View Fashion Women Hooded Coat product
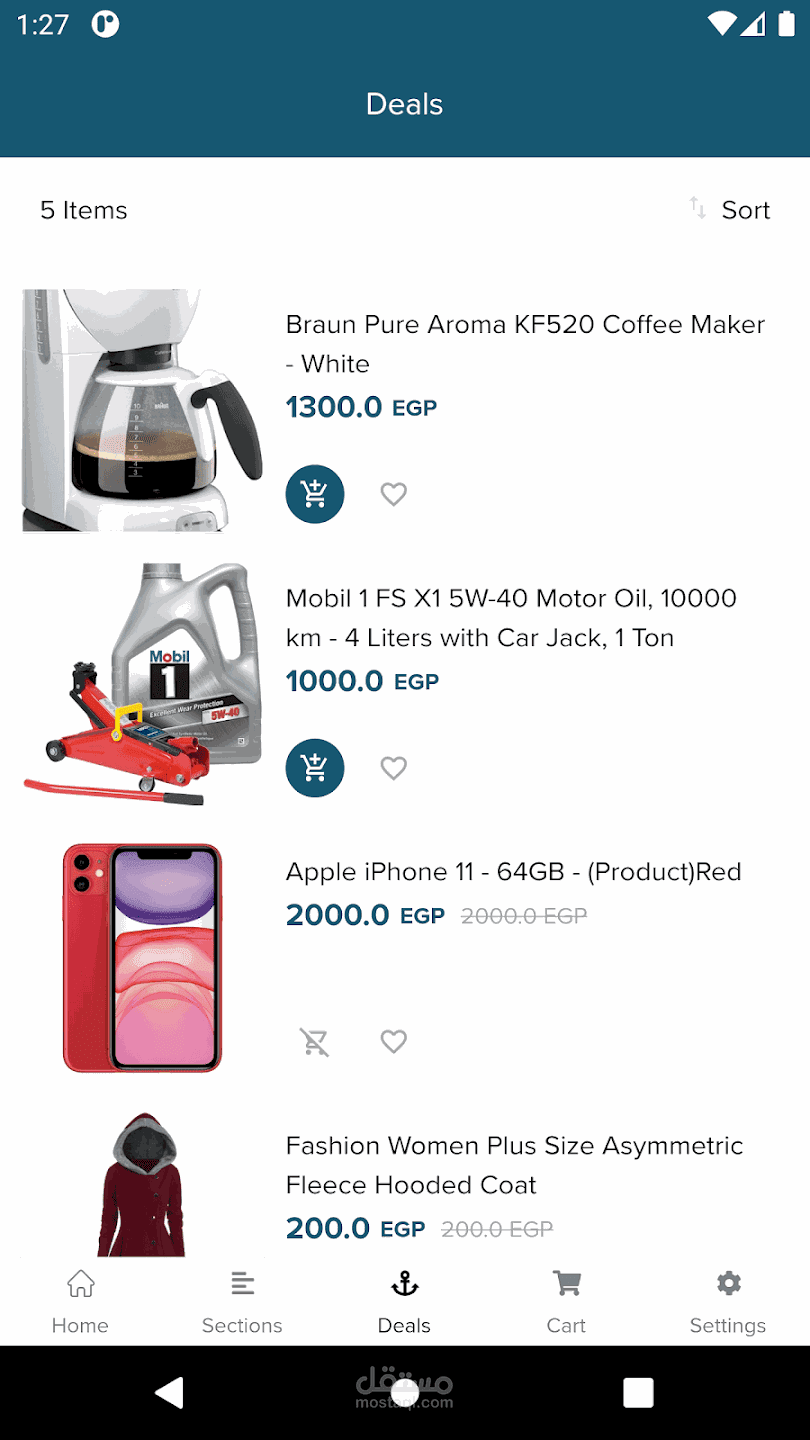The height and width of the screenshot is (1440, 810). [x=514, y=1165]
